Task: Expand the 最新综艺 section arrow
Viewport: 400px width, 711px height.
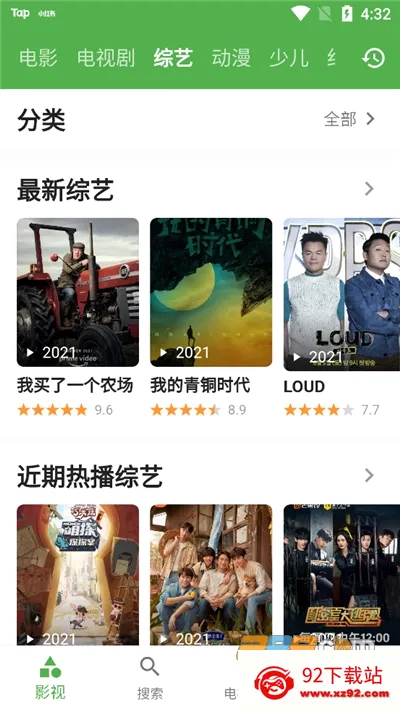Action: point(370,189)
